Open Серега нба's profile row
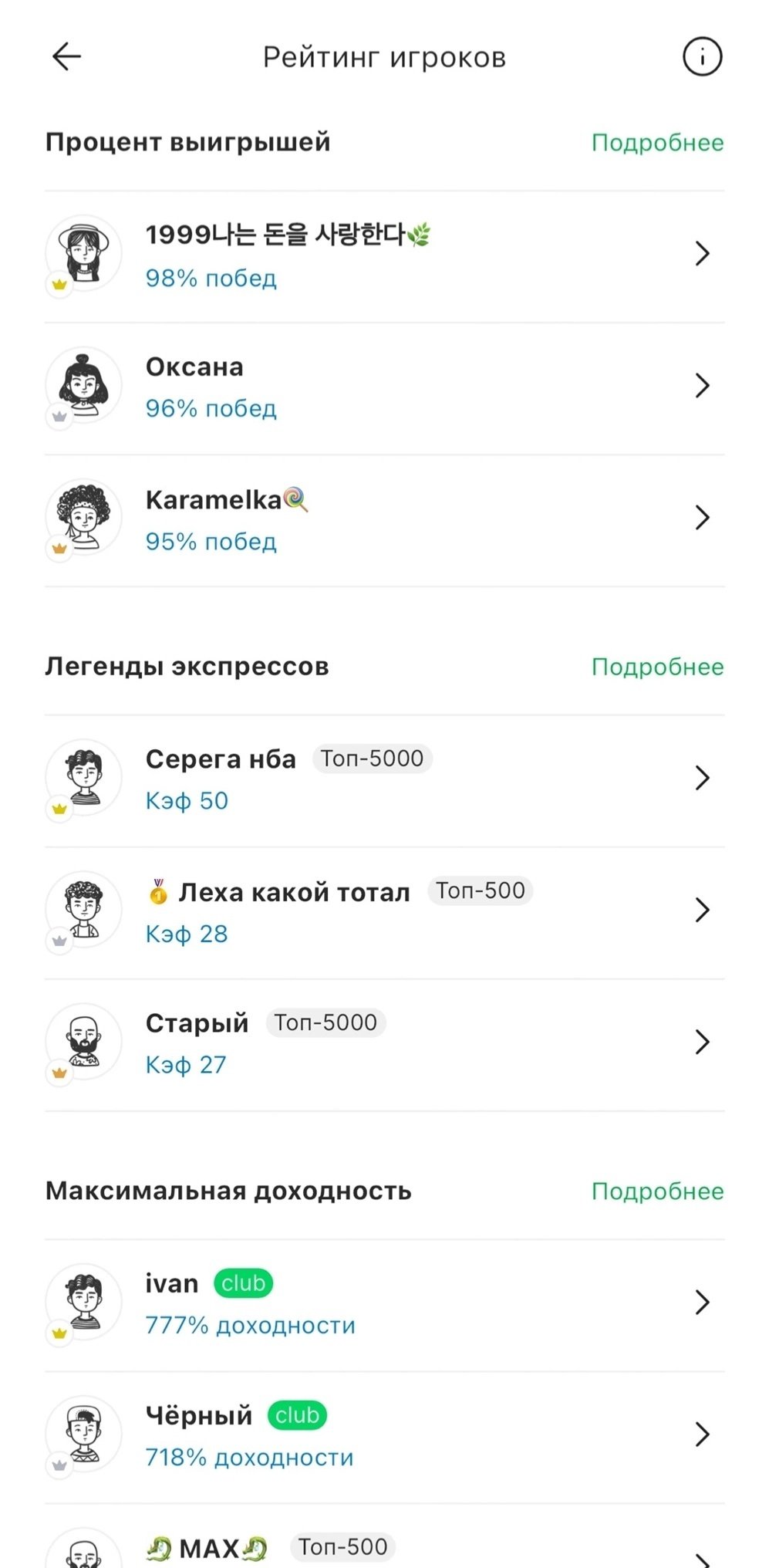The width and height of the screenshot is (769, 1568). [x=384, y=779]
